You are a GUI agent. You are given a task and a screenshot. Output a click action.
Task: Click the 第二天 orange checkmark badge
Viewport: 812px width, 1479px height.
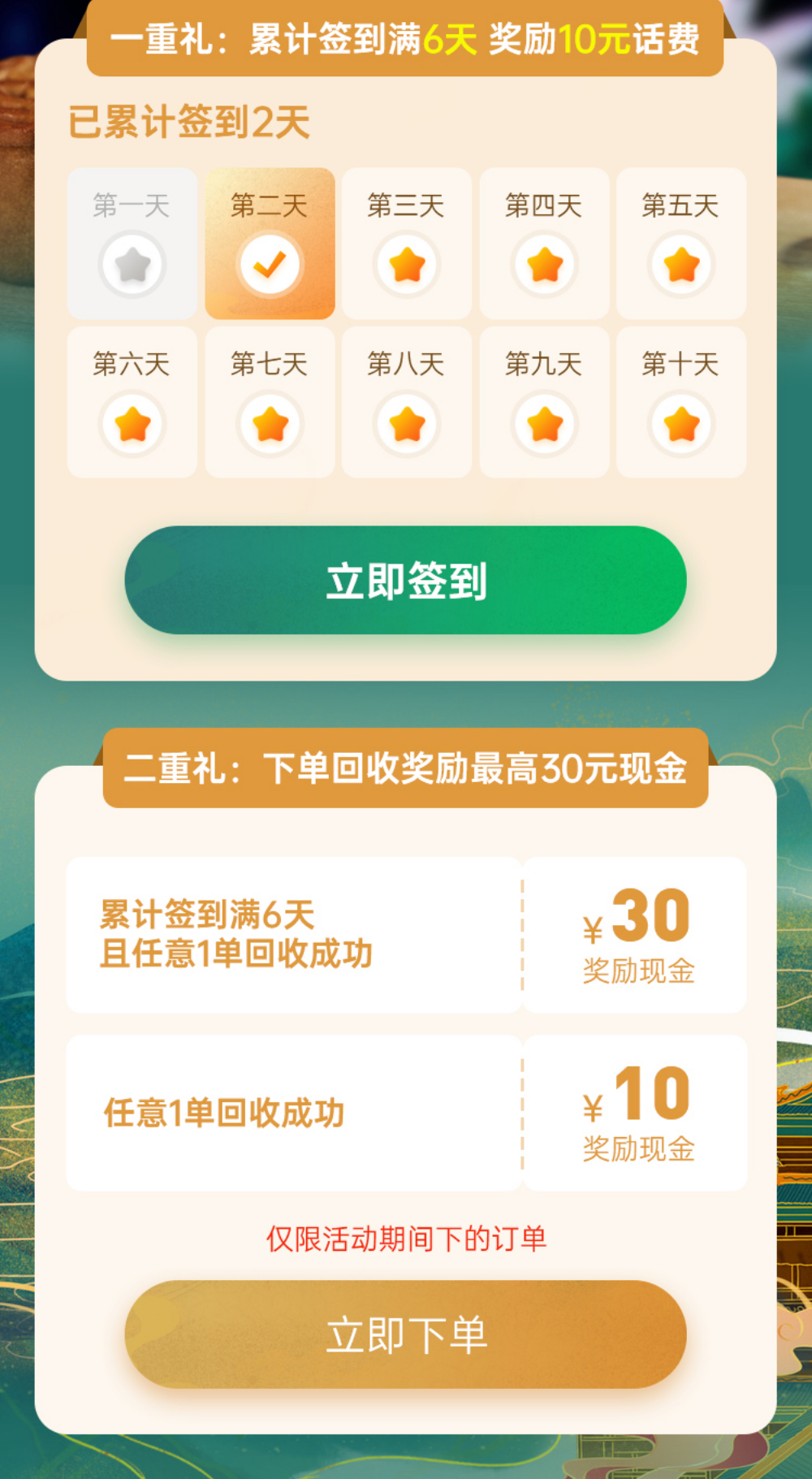pyautogui.click(x=270, y=263)
